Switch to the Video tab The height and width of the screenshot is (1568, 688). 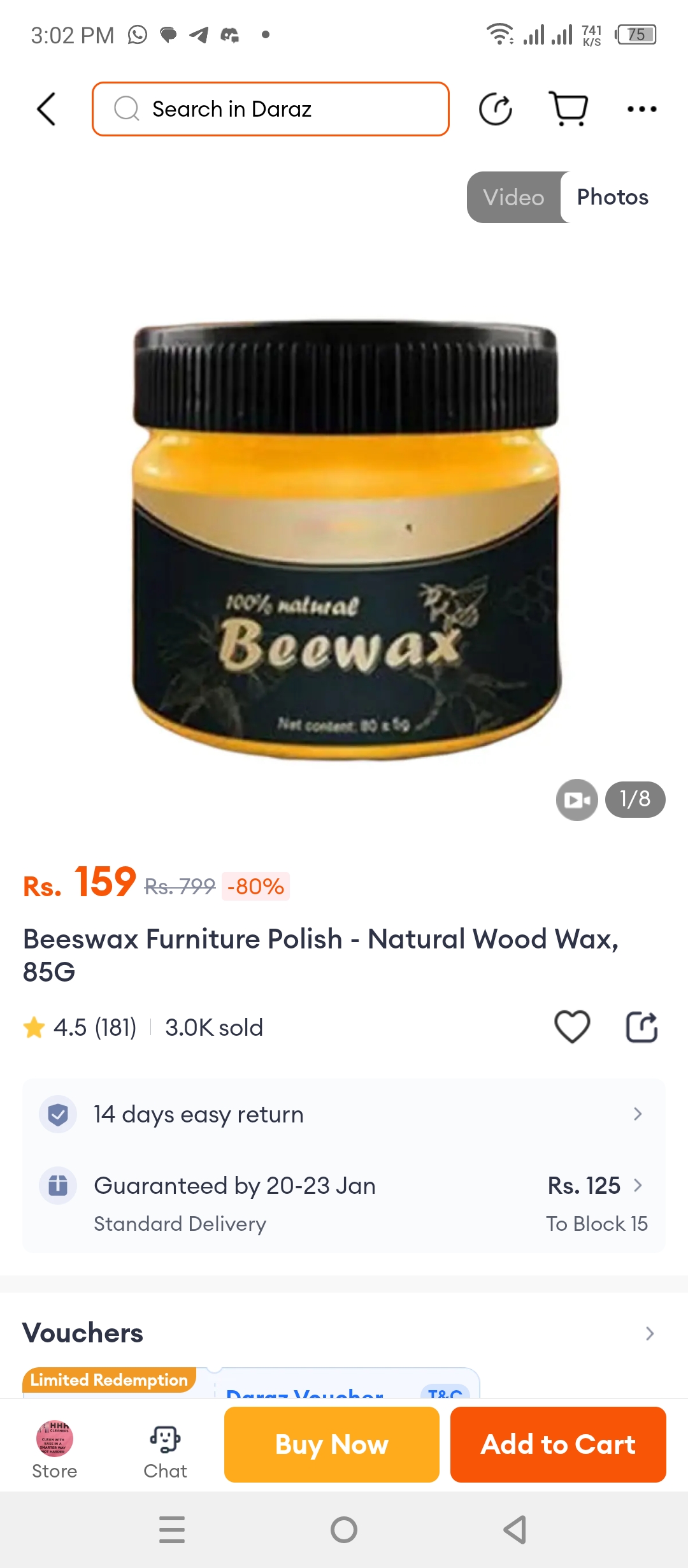pyautogui.click(x=513, y=198)
